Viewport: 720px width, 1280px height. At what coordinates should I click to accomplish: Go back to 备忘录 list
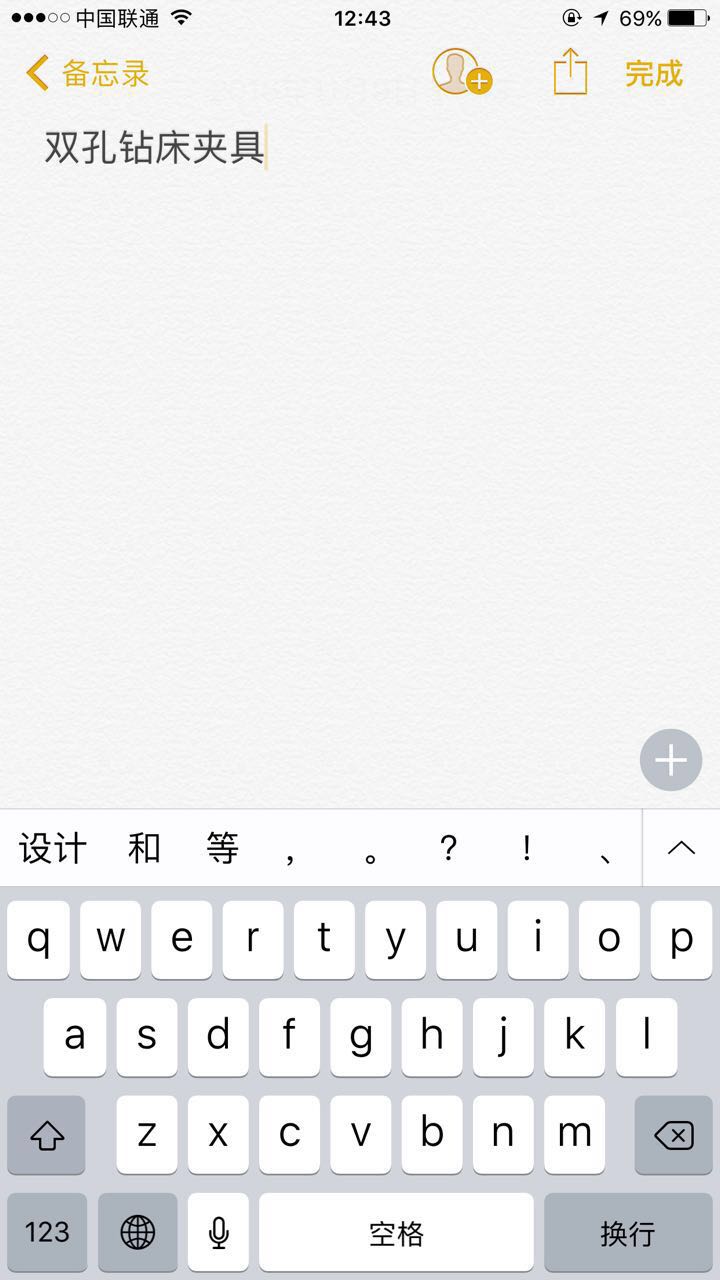[x=88, y=74]
